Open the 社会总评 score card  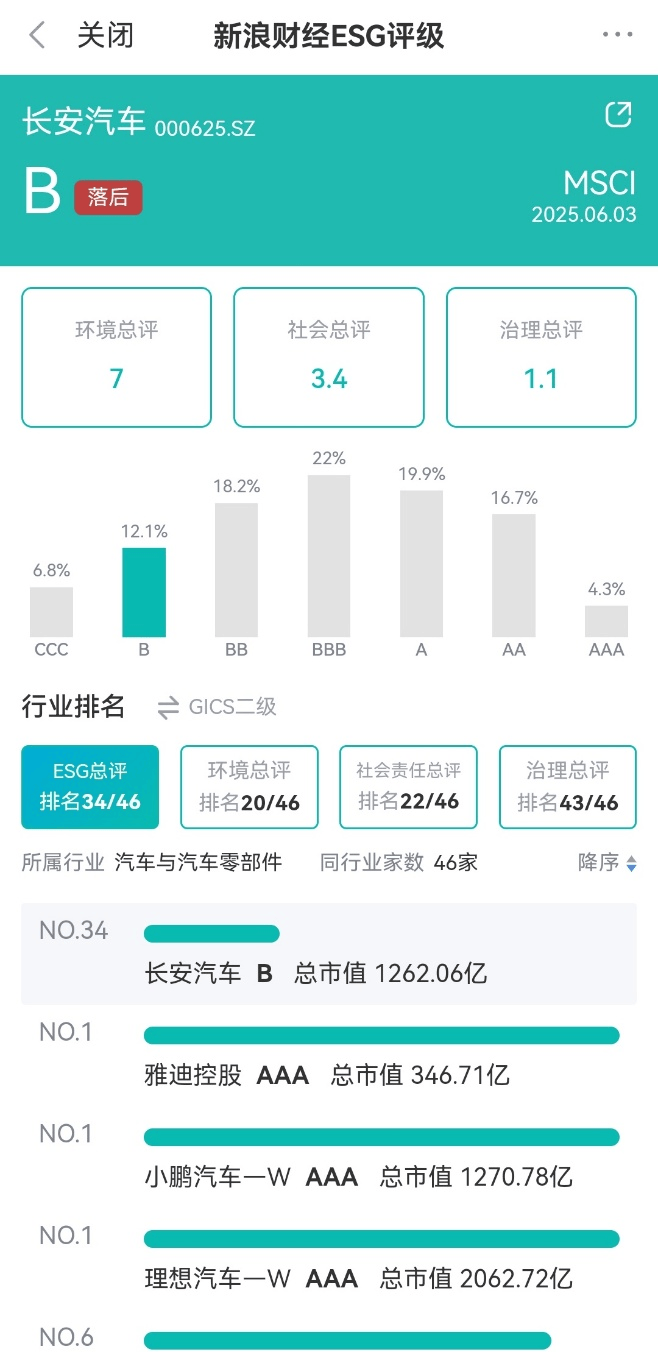click(x=329, y=357)
